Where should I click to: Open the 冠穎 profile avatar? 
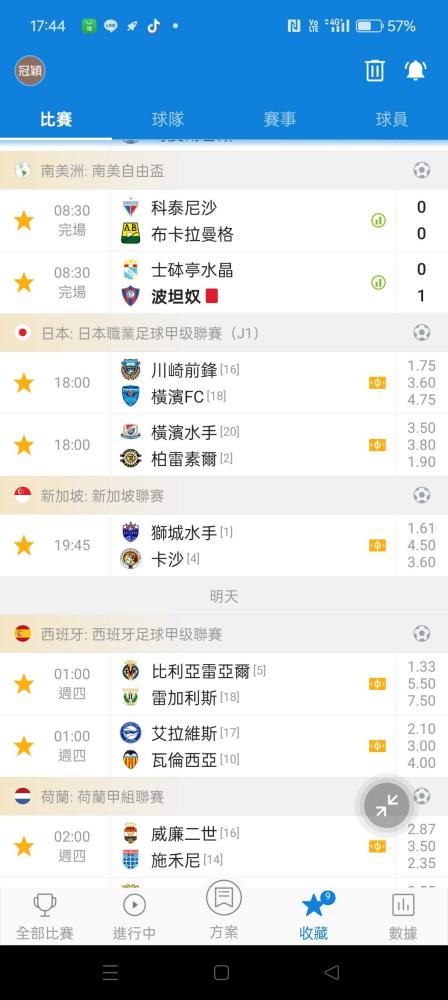coord(30,70)
